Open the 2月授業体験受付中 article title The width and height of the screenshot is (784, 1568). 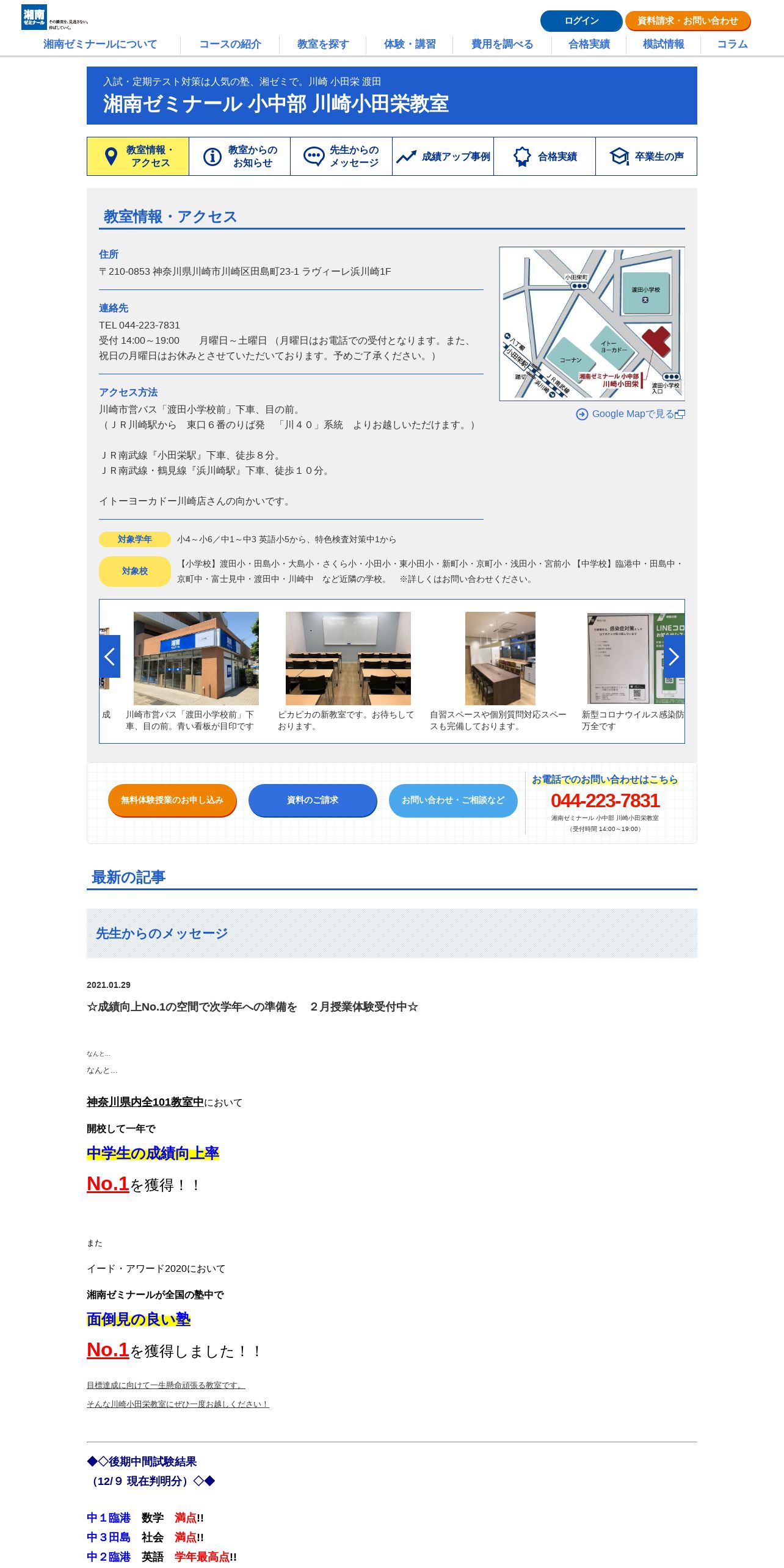252,1007
